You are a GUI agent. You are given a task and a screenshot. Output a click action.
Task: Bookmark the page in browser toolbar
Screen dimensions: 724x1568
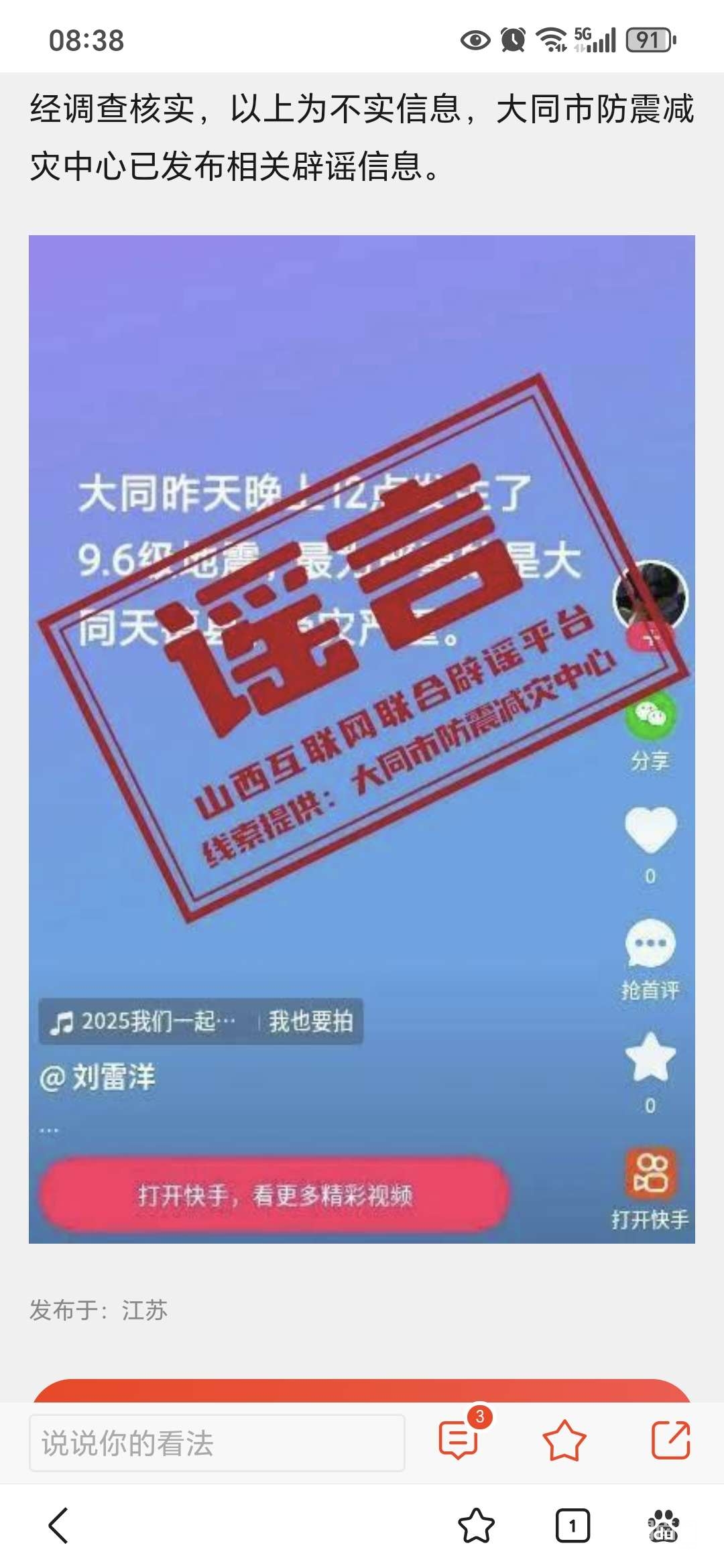[476, 1526]
